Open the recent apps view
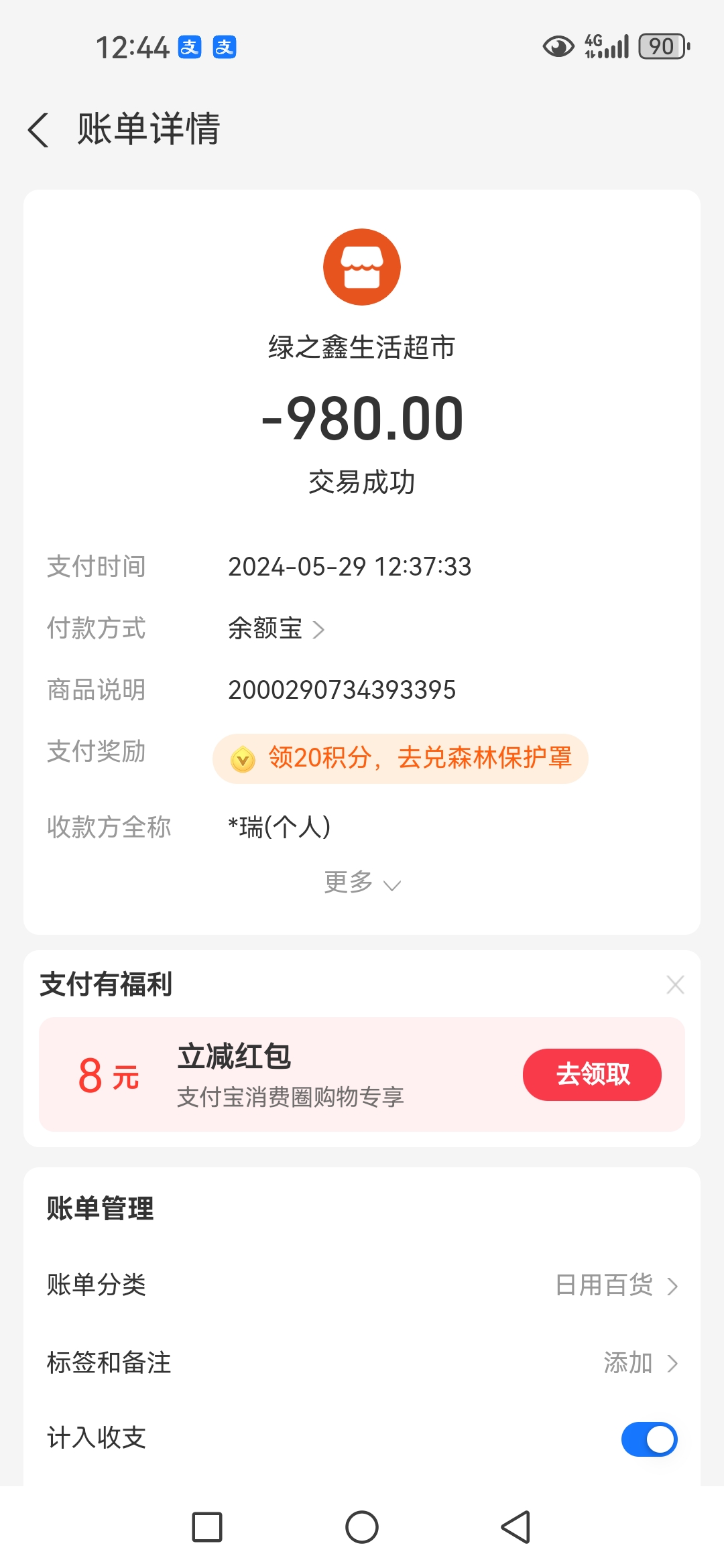 pos(207,1527)
